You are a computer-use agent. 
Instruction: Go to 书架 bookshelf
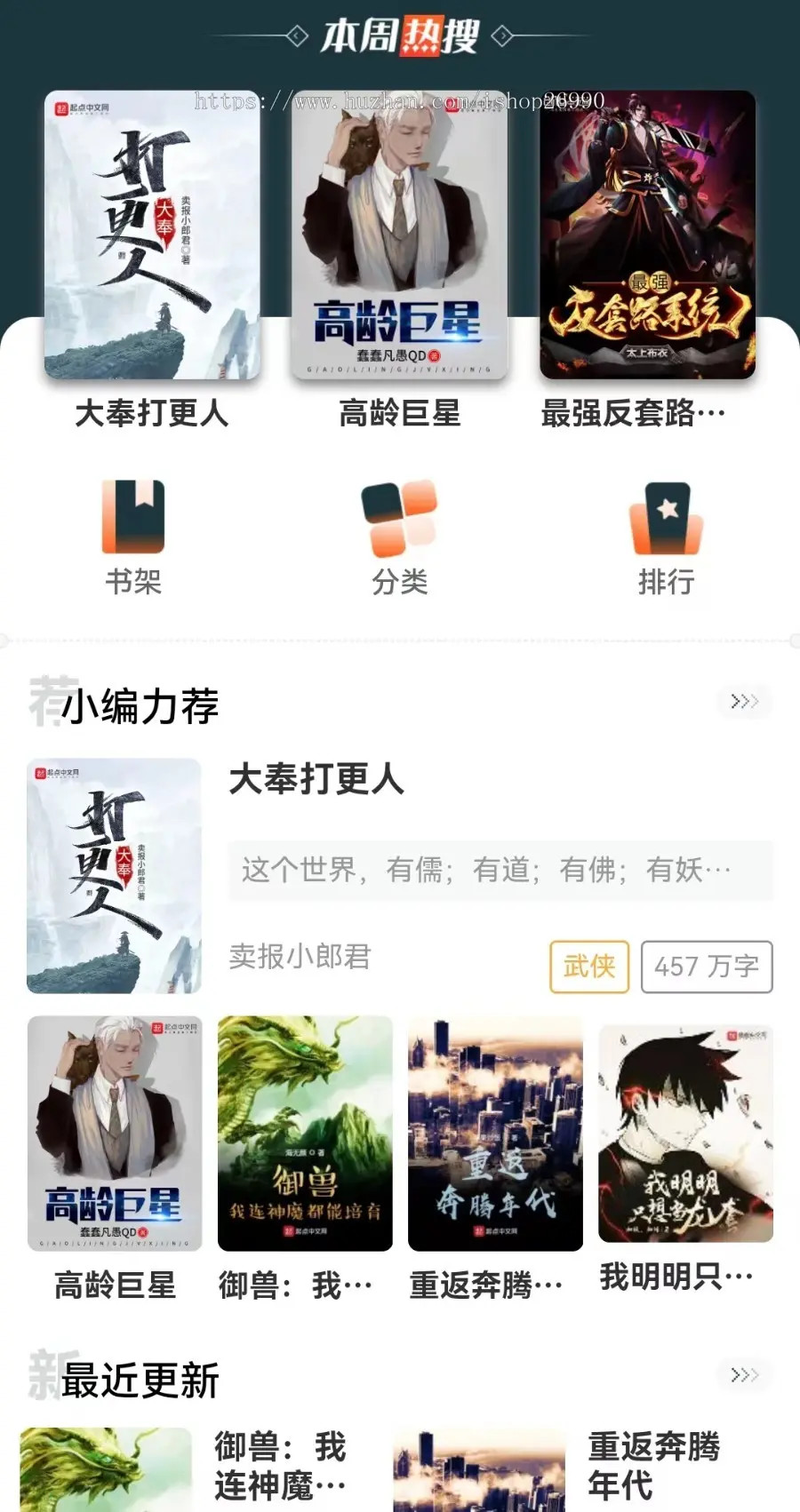click(x=133, y=537)
